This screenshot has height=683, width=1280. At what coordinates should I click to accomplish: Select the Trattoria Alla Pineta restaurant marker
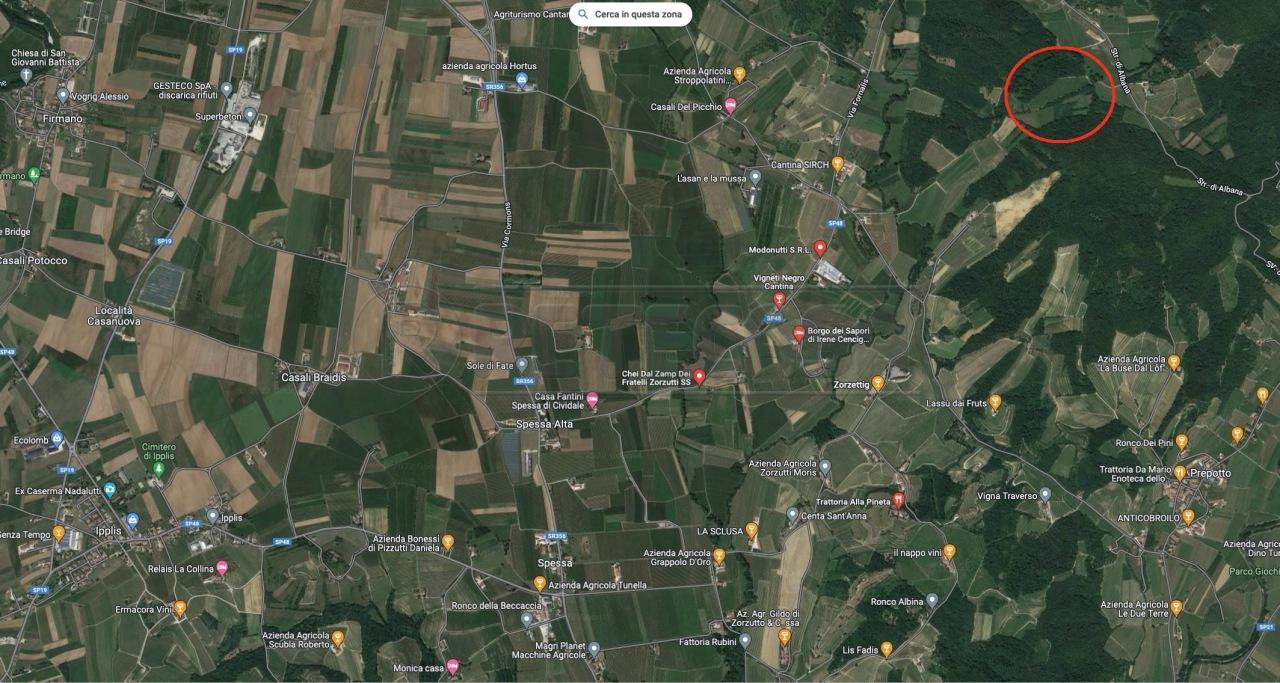899,500
